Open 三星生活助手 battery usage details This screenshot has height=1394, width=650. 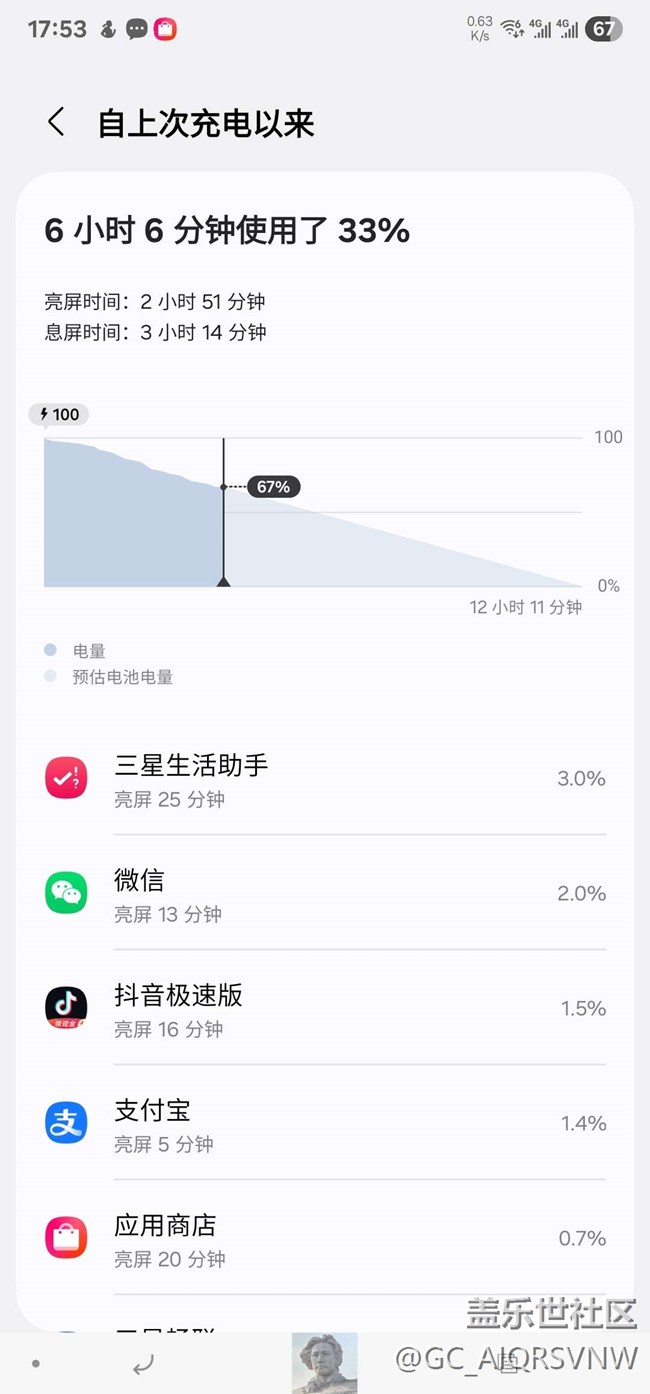click(325, 779)
